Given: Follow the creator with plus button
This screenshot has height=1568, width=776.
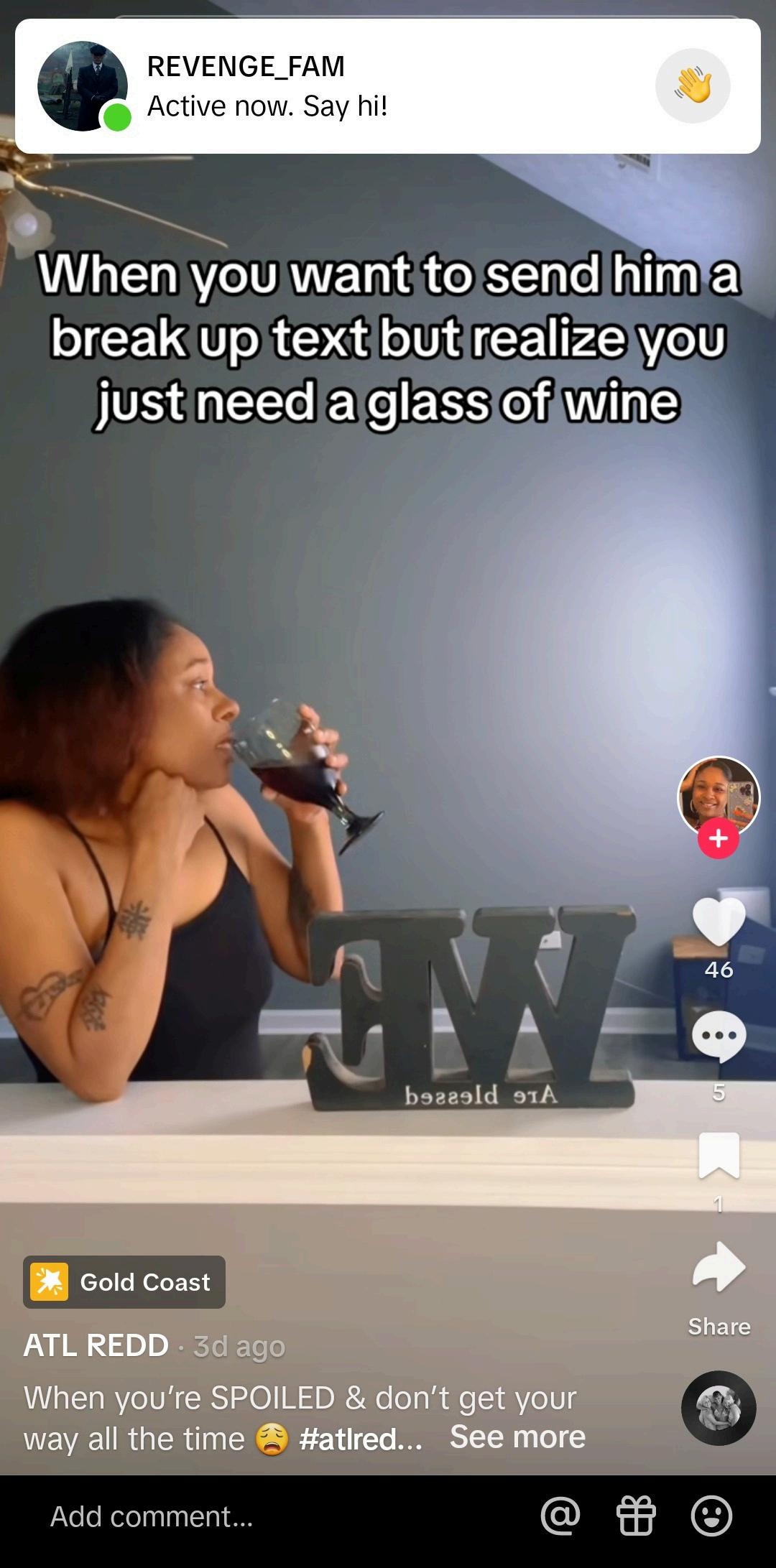Looking at the screenshot, I should pos(719,838).
